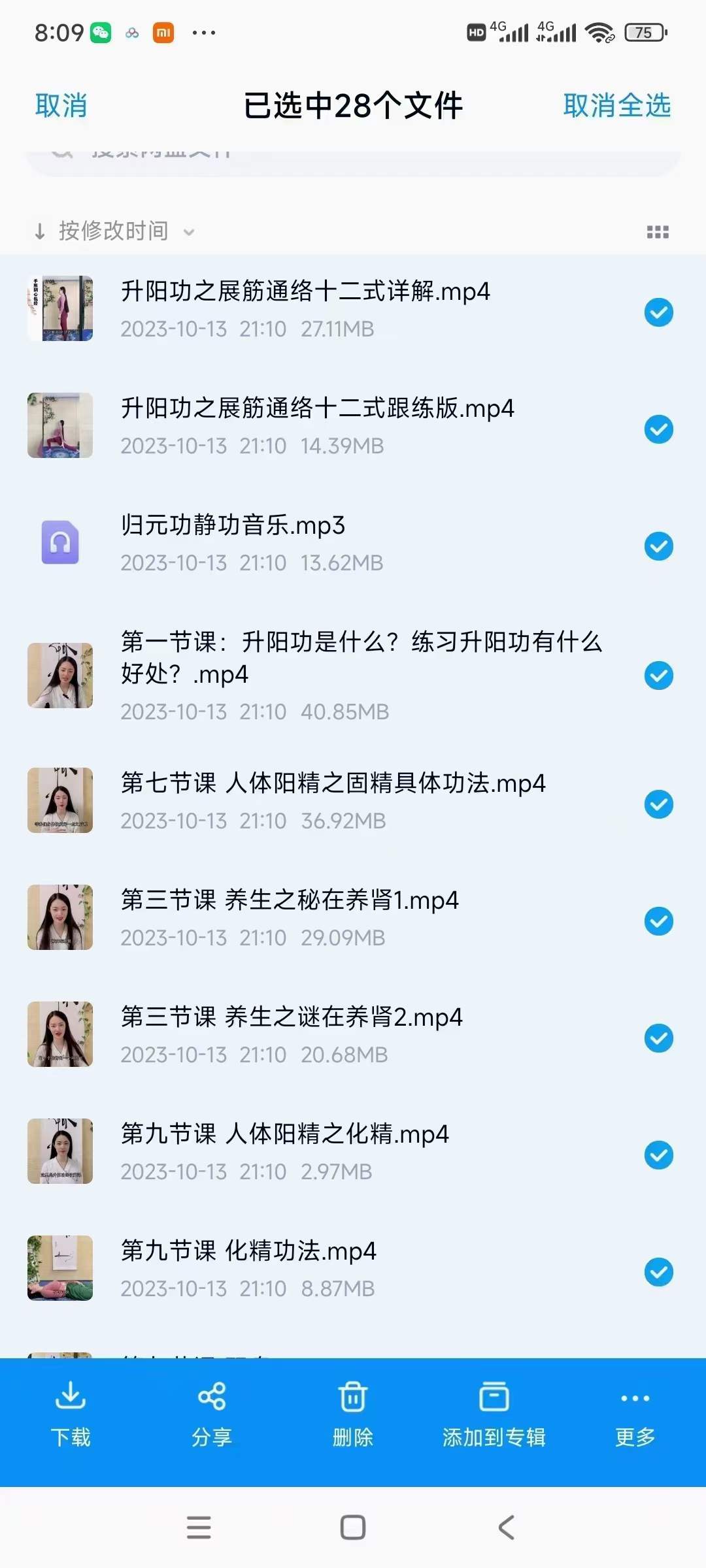Open 更多 for more actions
Screen dimensions: 706x1568
coord(635,1414)
